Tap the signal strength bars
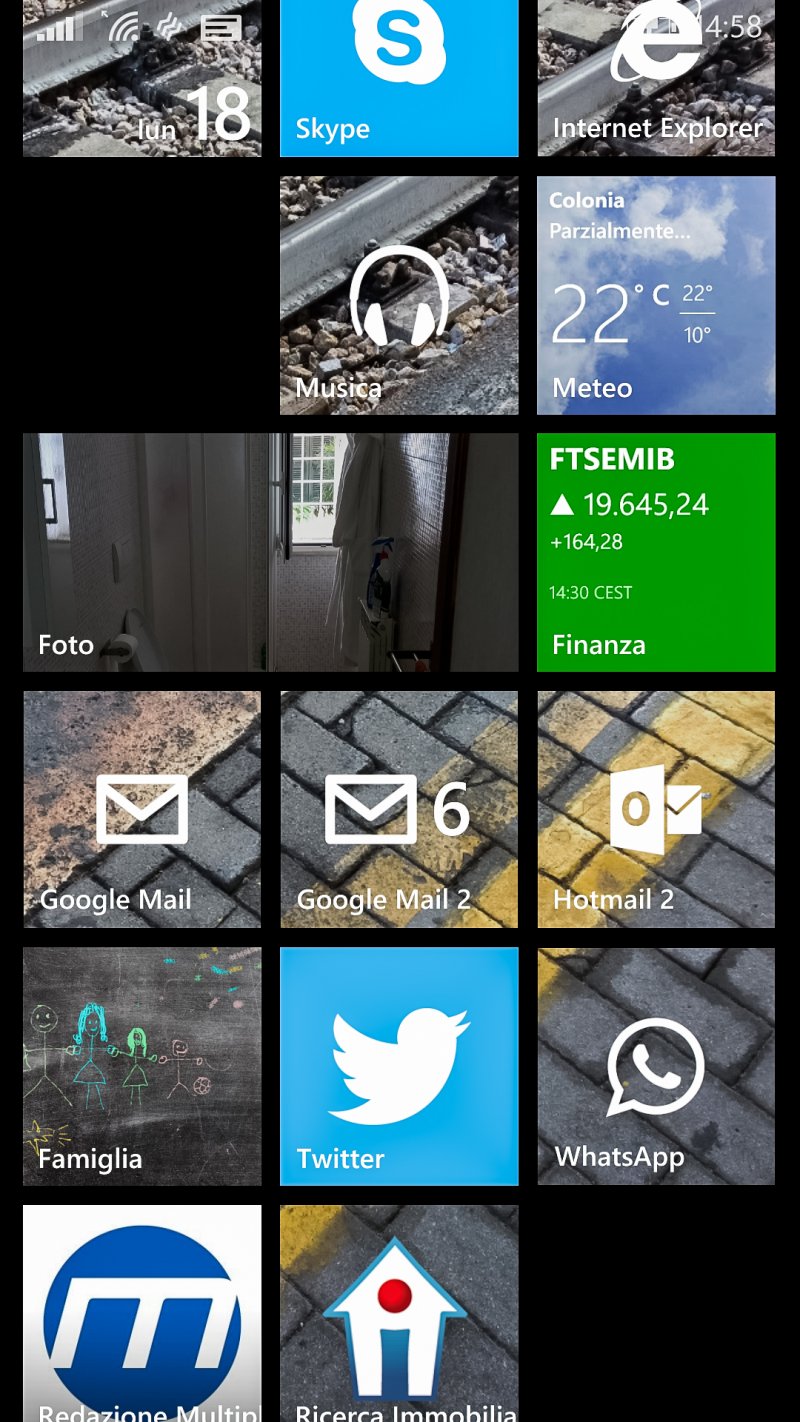This screenshot has width=800, height=1422. tap(55, 25)
